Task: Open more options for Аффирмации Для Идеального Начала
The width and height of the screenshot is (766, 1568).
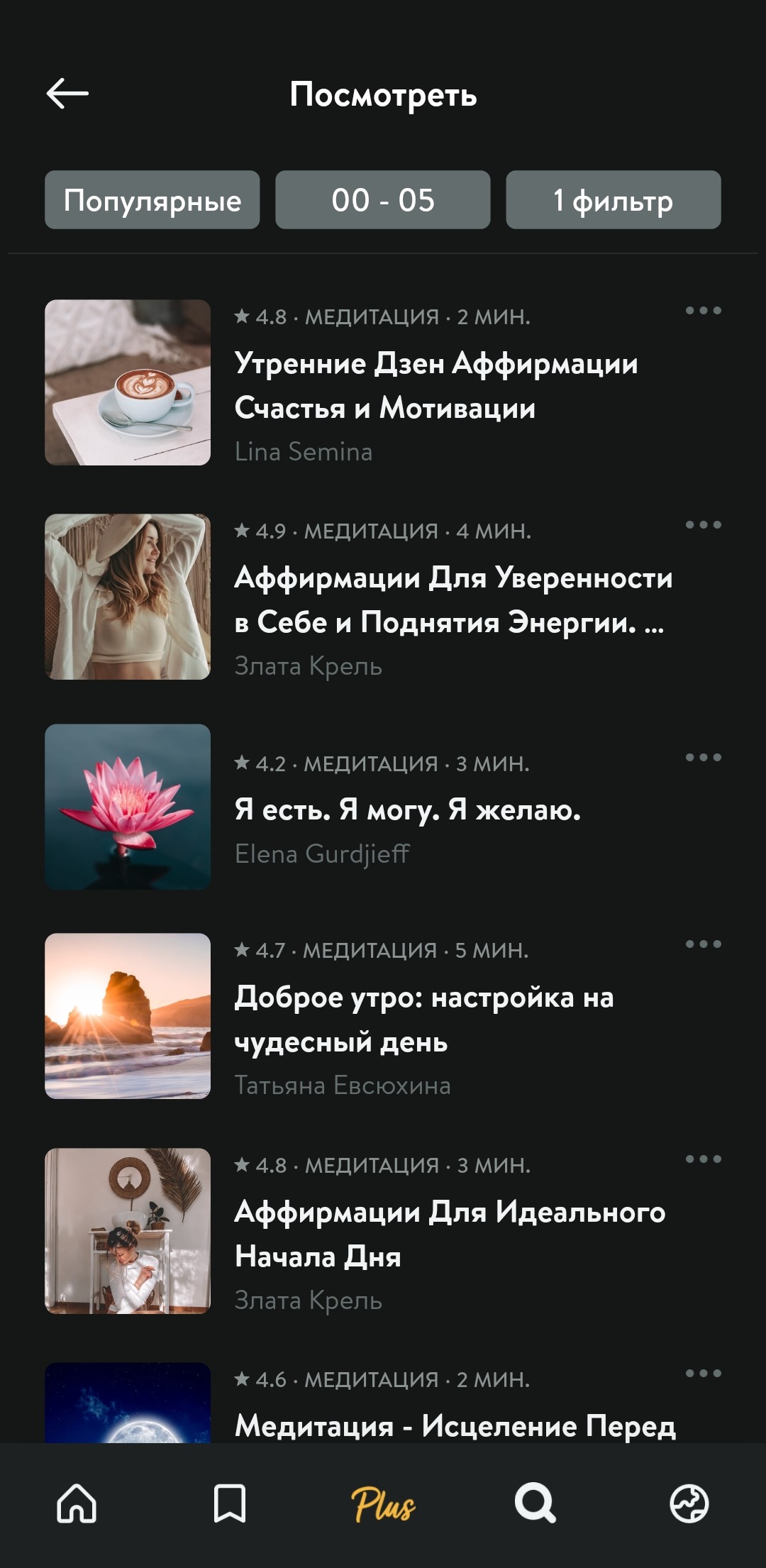Action: pyautogui.click(x=703, y=1159)
